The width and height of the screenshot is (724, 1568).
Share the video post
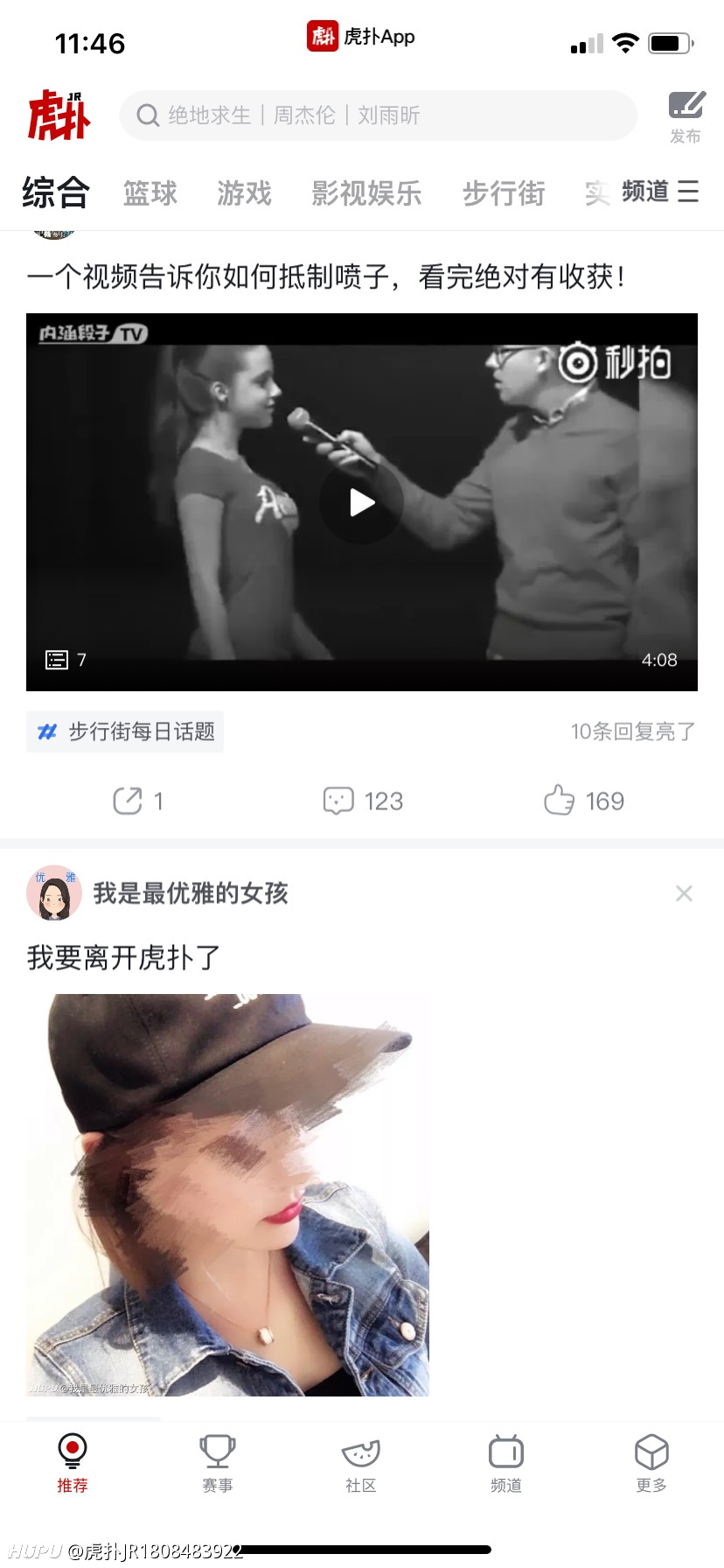137,801
